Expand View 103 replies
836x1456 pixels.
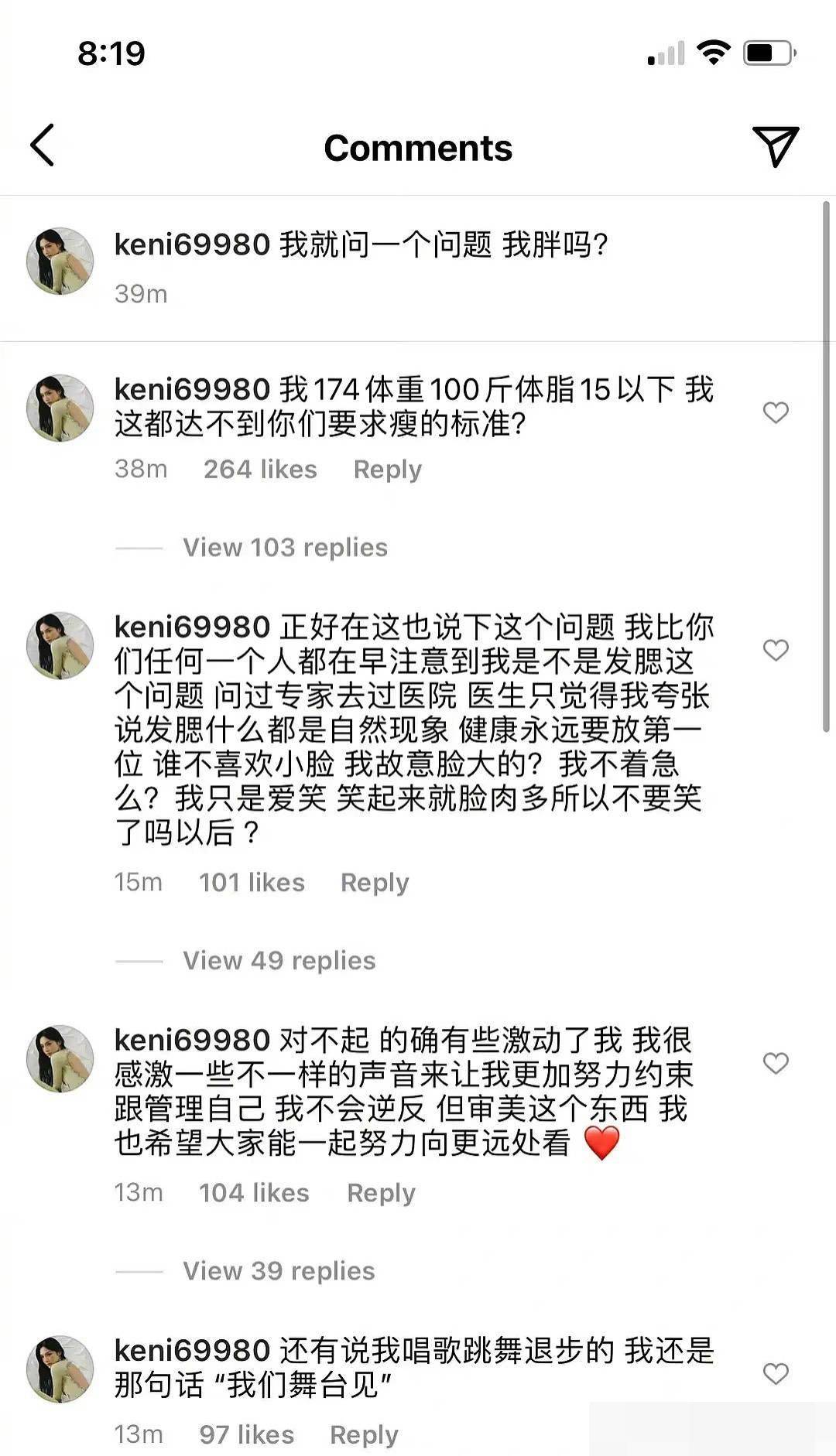(285, 548)
